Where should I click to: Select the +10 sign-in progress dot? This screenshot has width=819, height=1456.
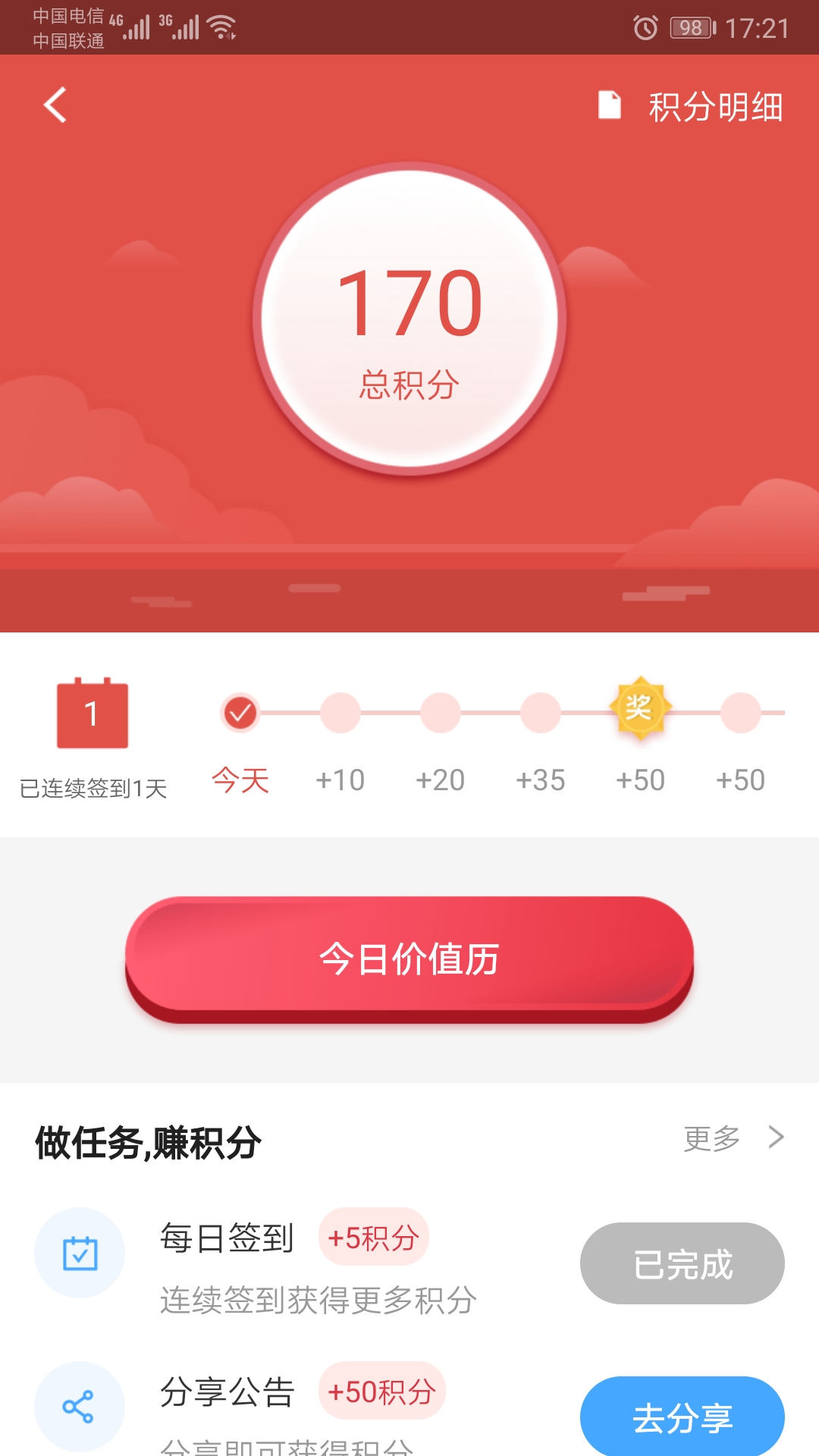[340, 711]
